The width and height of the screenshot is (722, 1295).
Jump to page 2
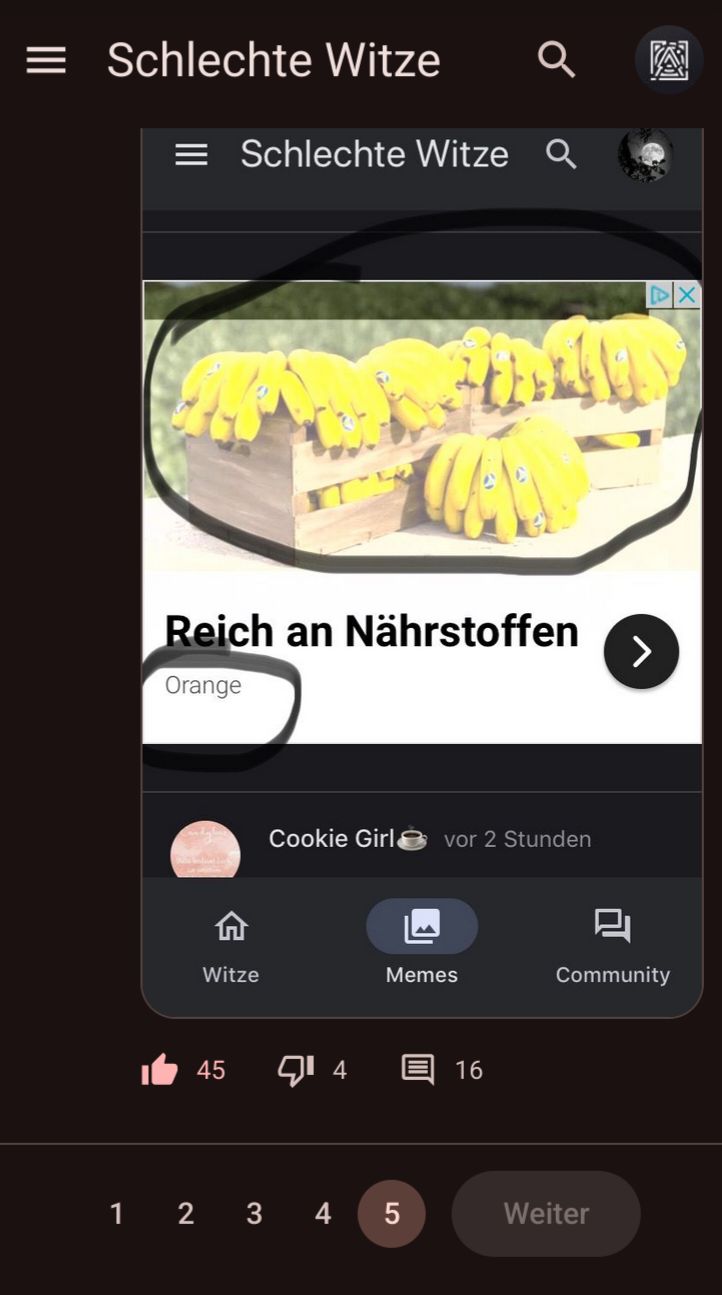[185, 1214]
